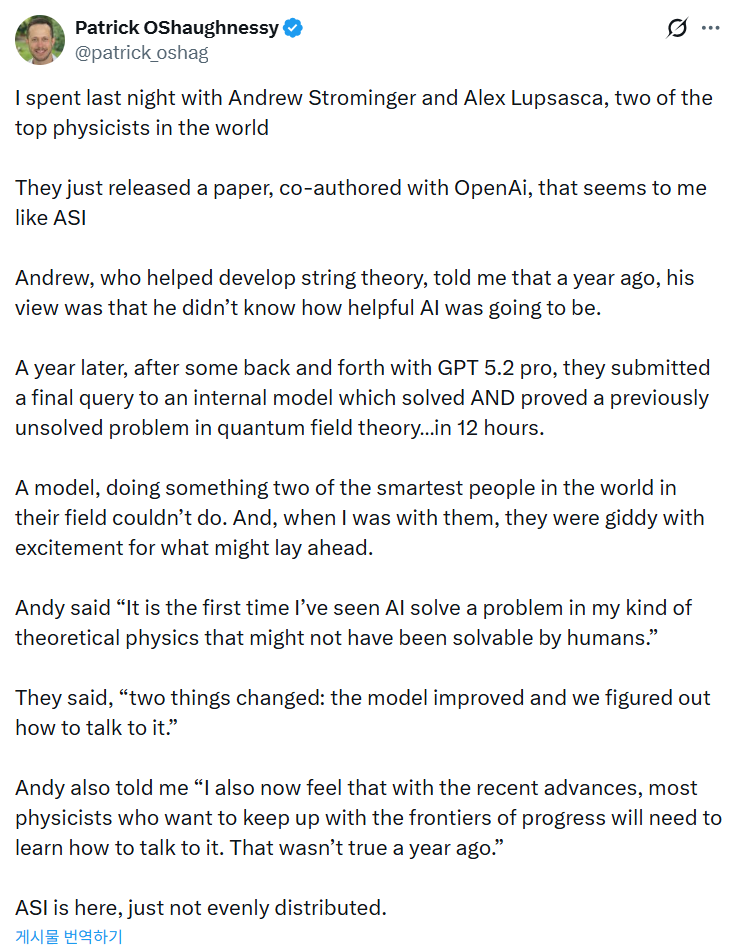The height and width of the screenshot is (949, 739).
Task: Open the @patrick_oshag handle
Action: [x=142, y=53]
